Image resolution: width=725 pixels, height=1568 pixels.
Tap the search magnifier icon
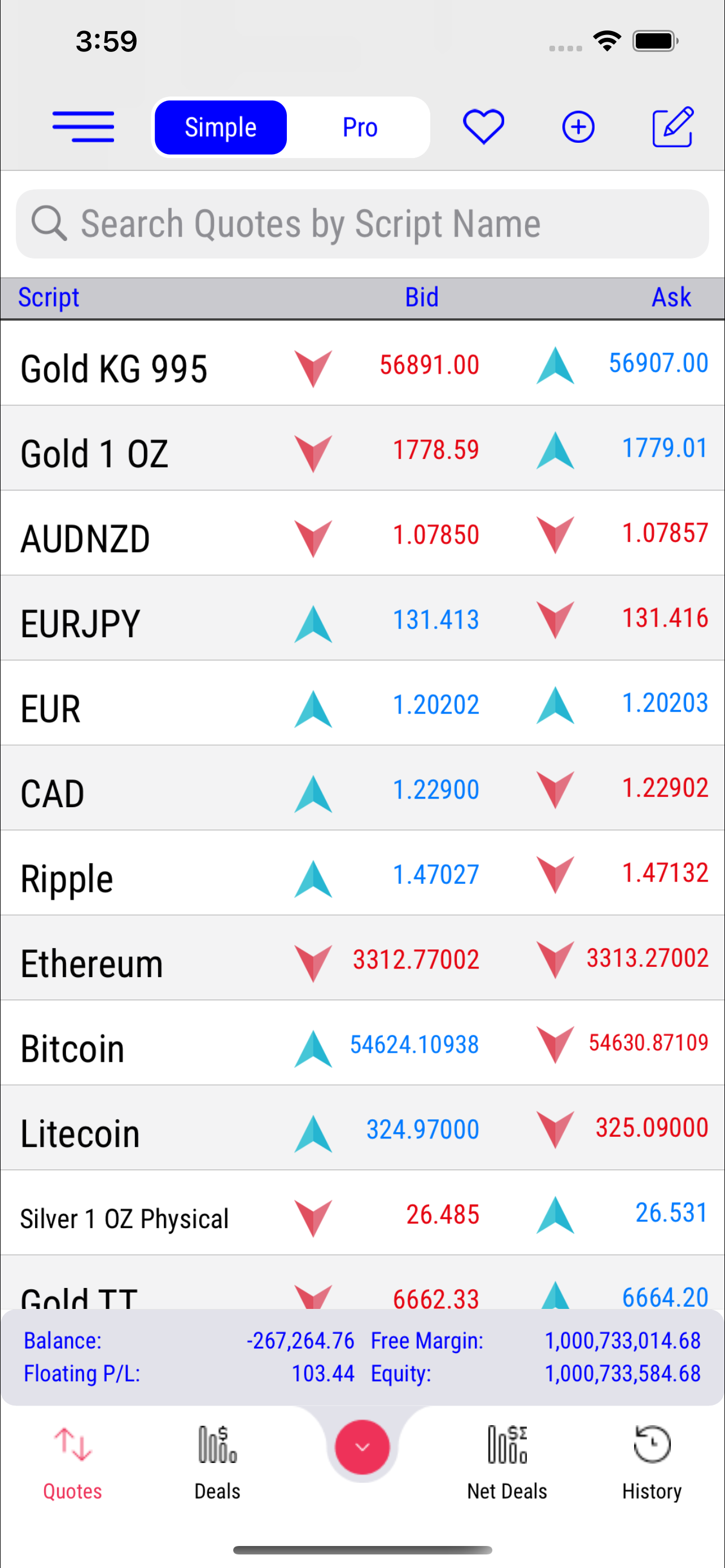(x=49, y=222)
